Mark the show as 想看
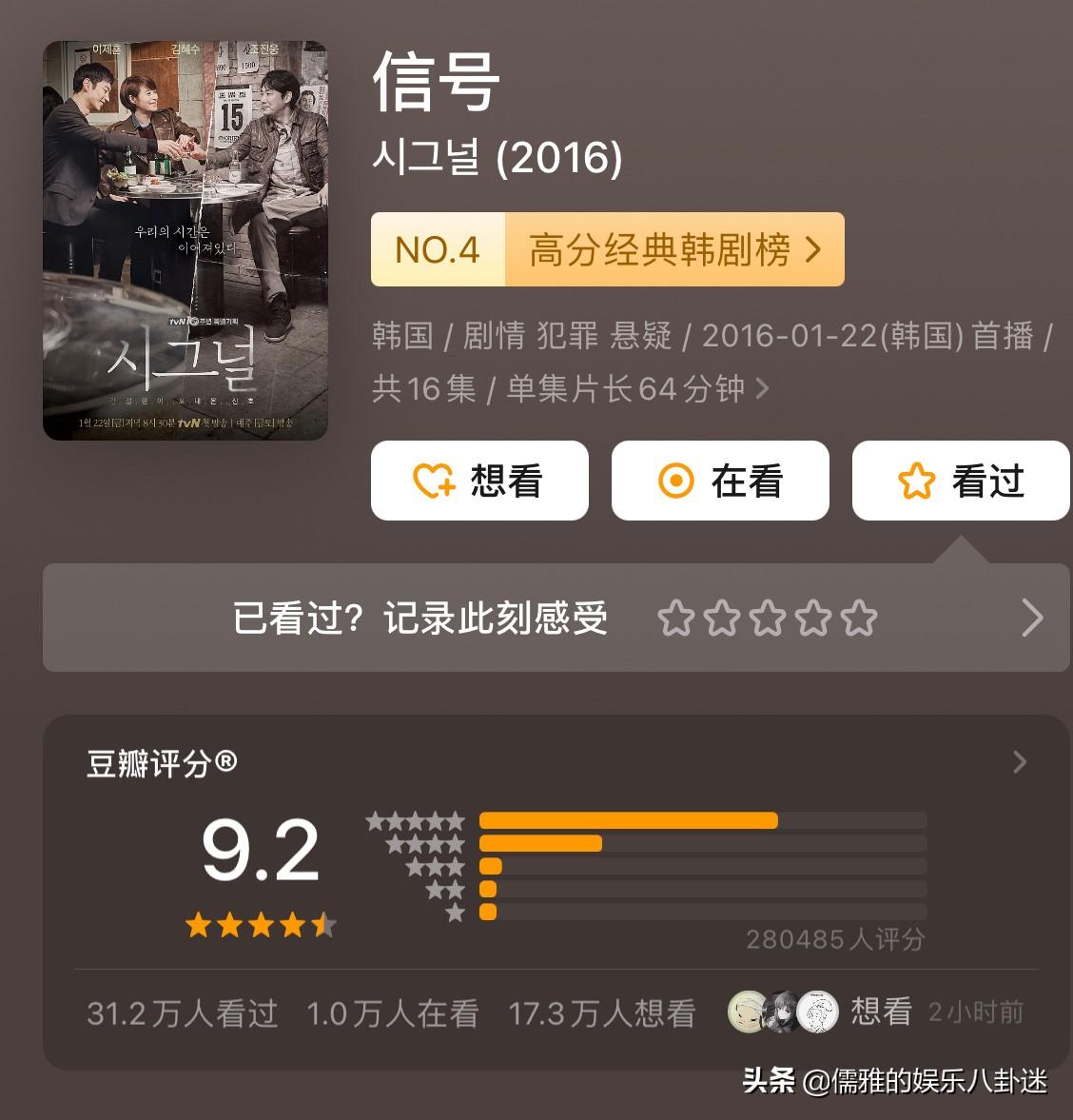The height and width of the screenshot is (1120, 1073). [479, 481]
